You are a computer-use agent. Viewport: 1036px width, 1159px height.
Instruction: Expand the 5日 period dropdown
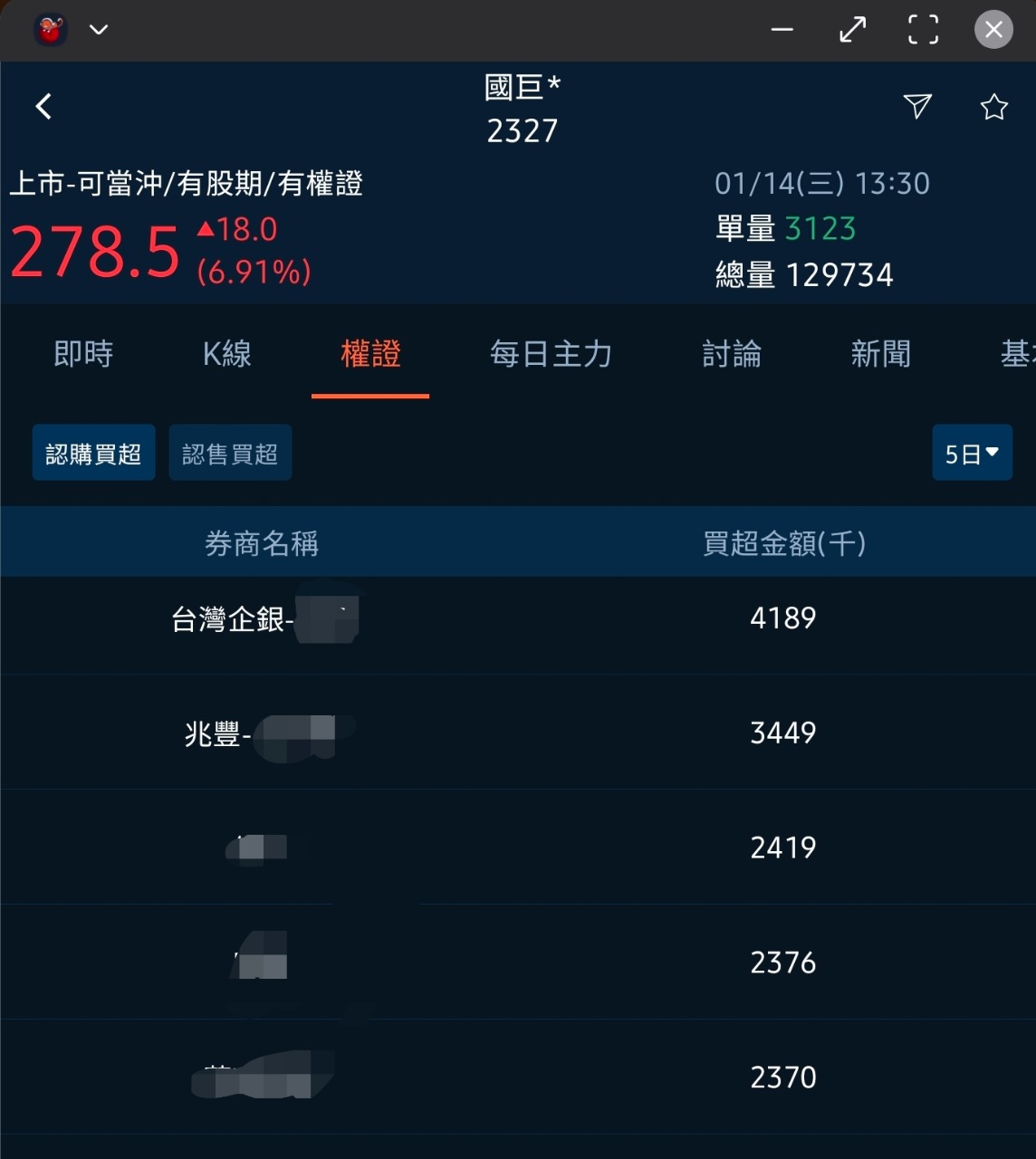point(972,452)
